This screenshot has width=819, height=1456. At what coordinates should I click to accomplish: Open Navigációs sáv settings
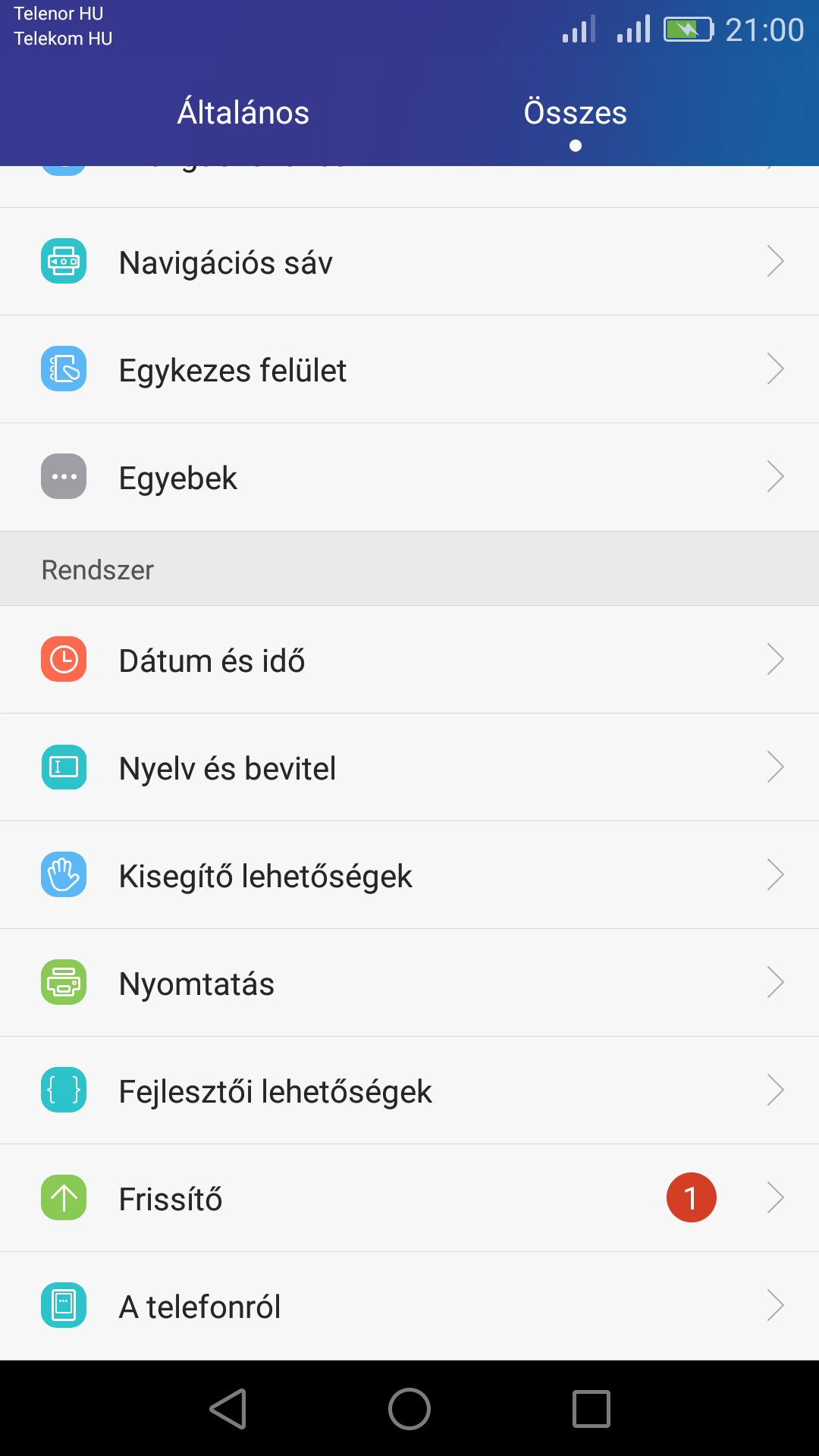click(409, 262)
